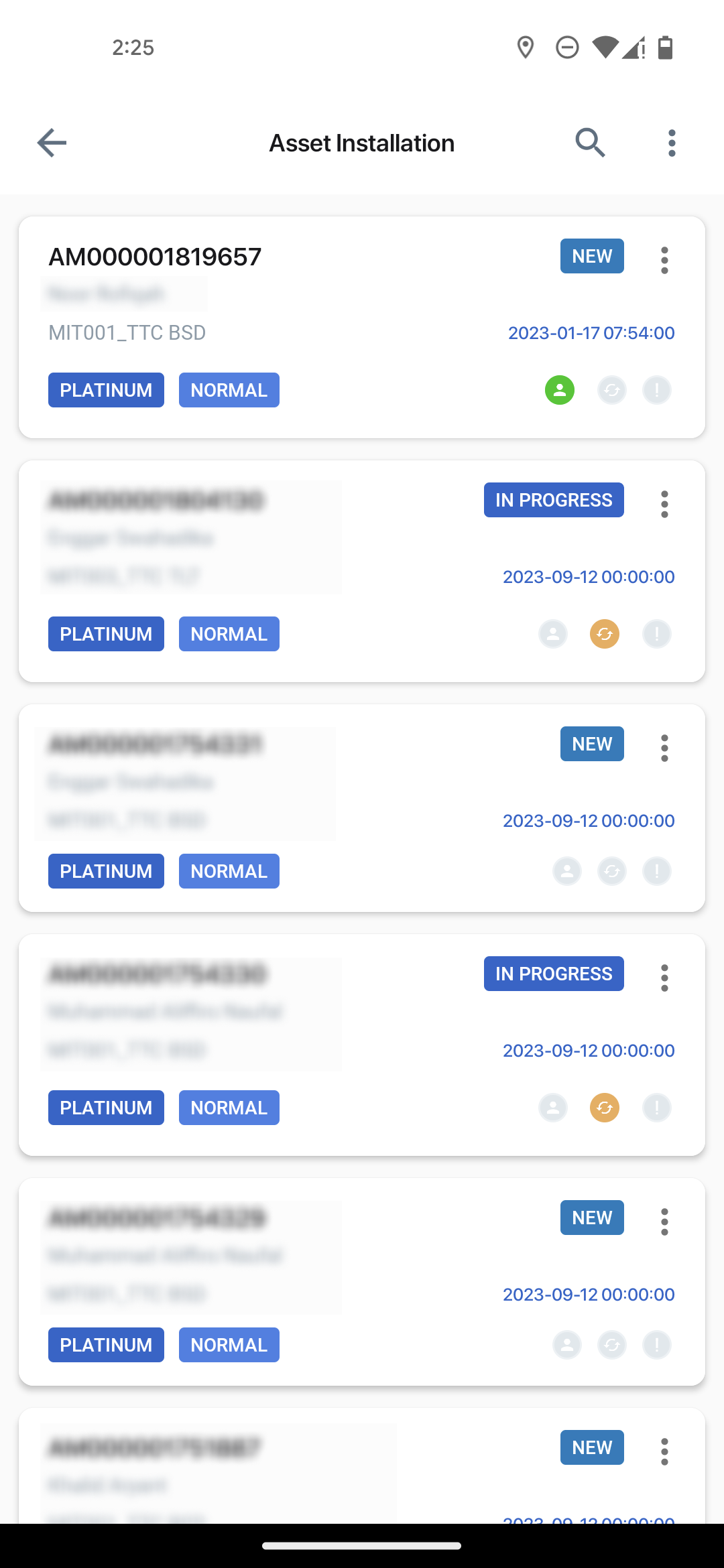
Task: Go back using the top-left arrow
Action: tap(52, 143)
